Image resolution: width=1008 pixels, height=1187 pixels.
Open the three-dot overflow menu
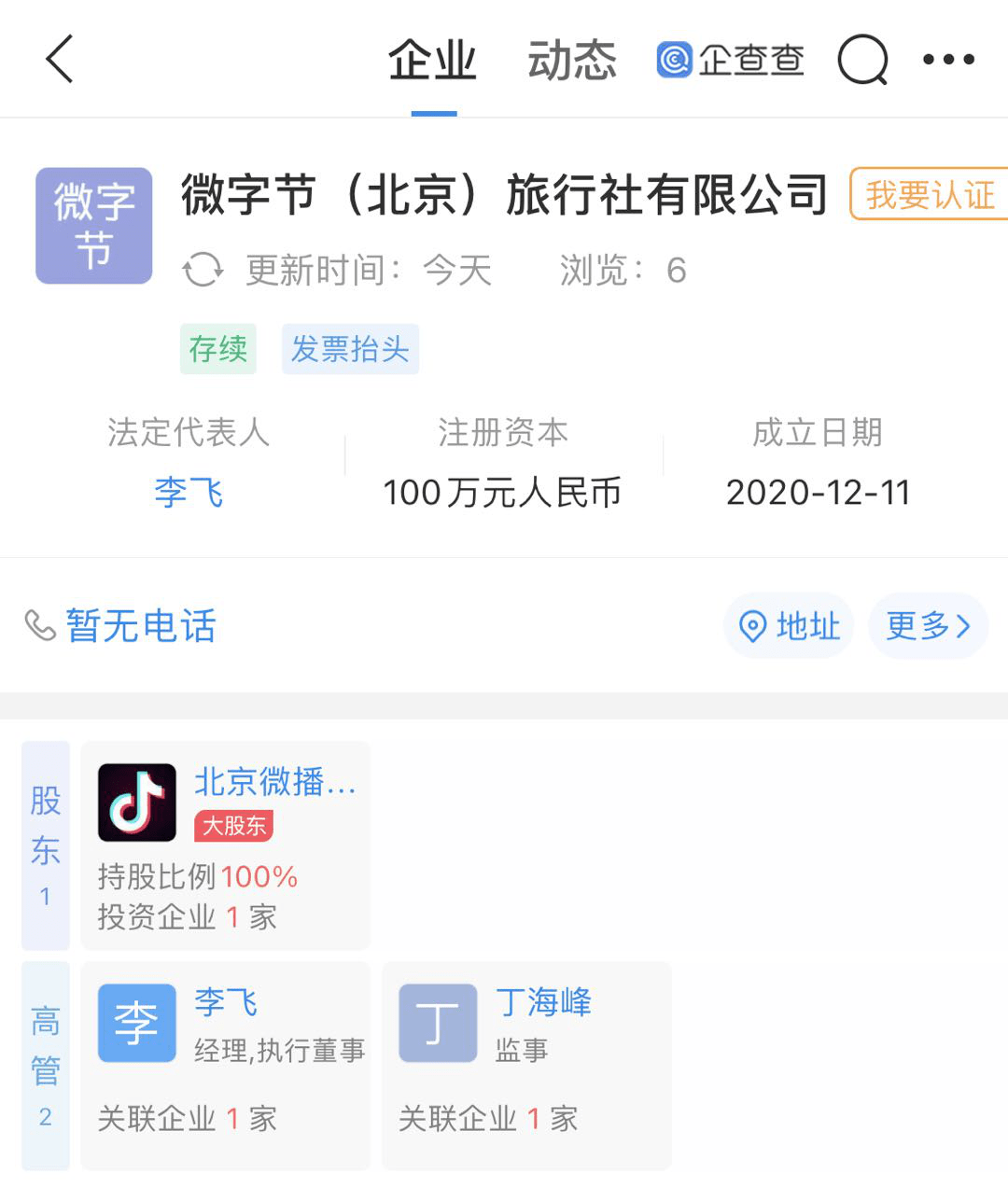tap(948, 60)
